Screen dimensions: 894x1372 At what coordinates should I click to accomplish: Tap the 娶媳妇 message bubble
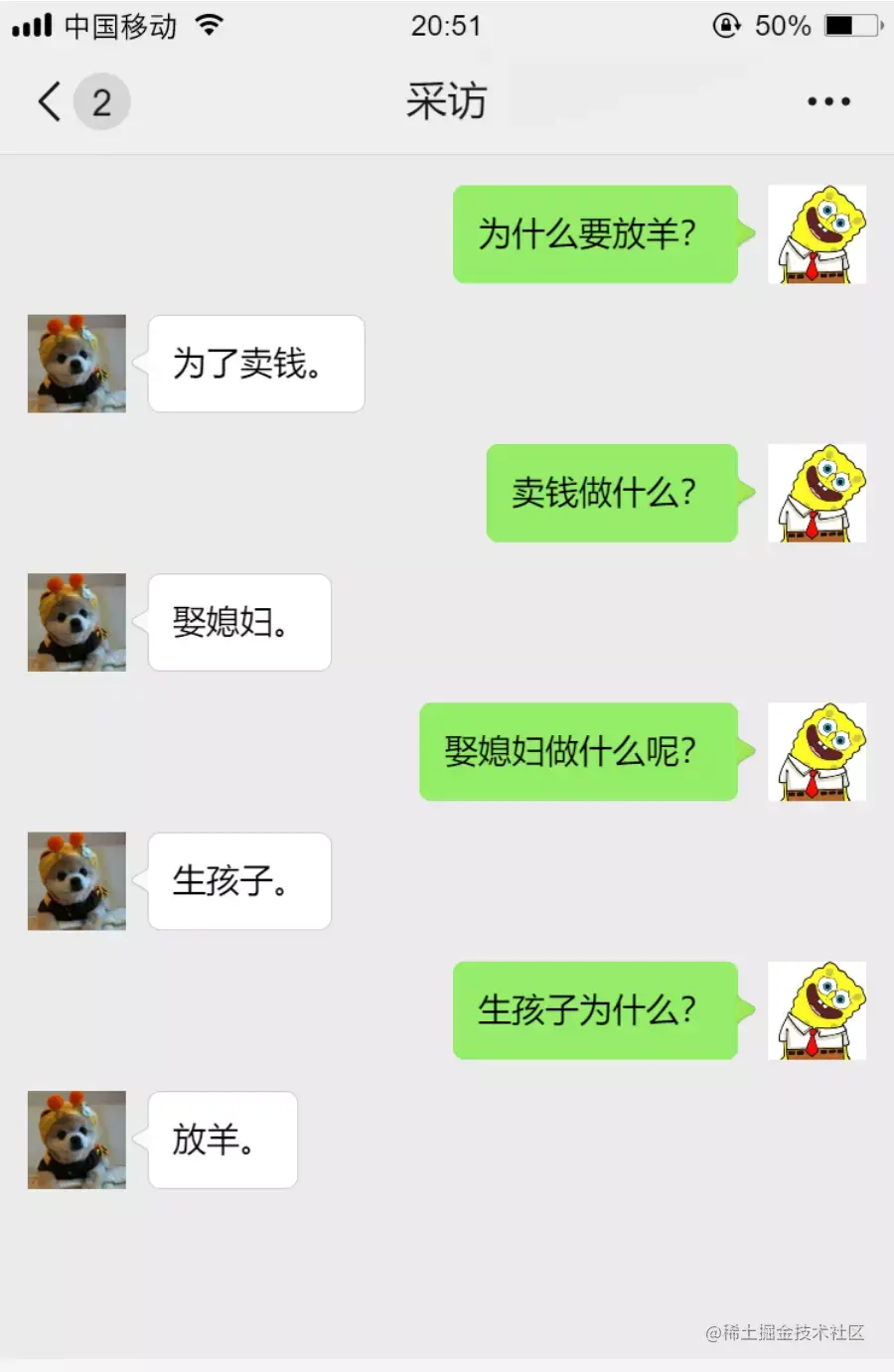[238, 623]
